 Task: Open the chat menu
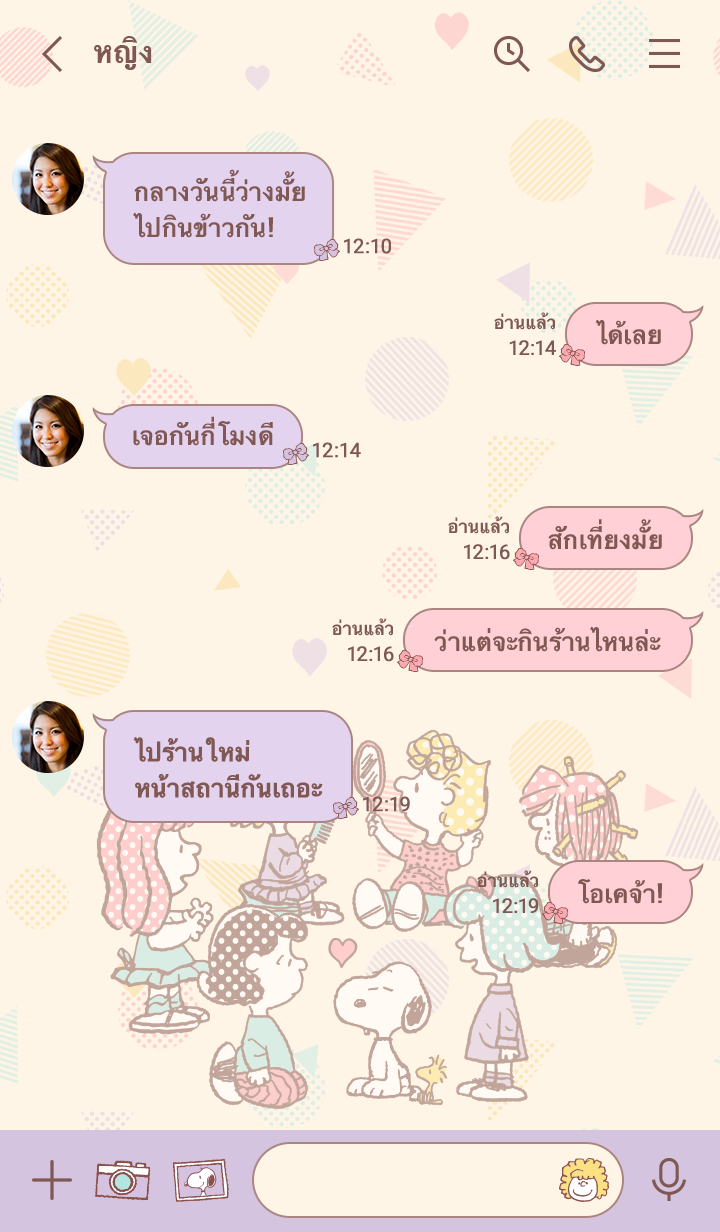(664, 54)
